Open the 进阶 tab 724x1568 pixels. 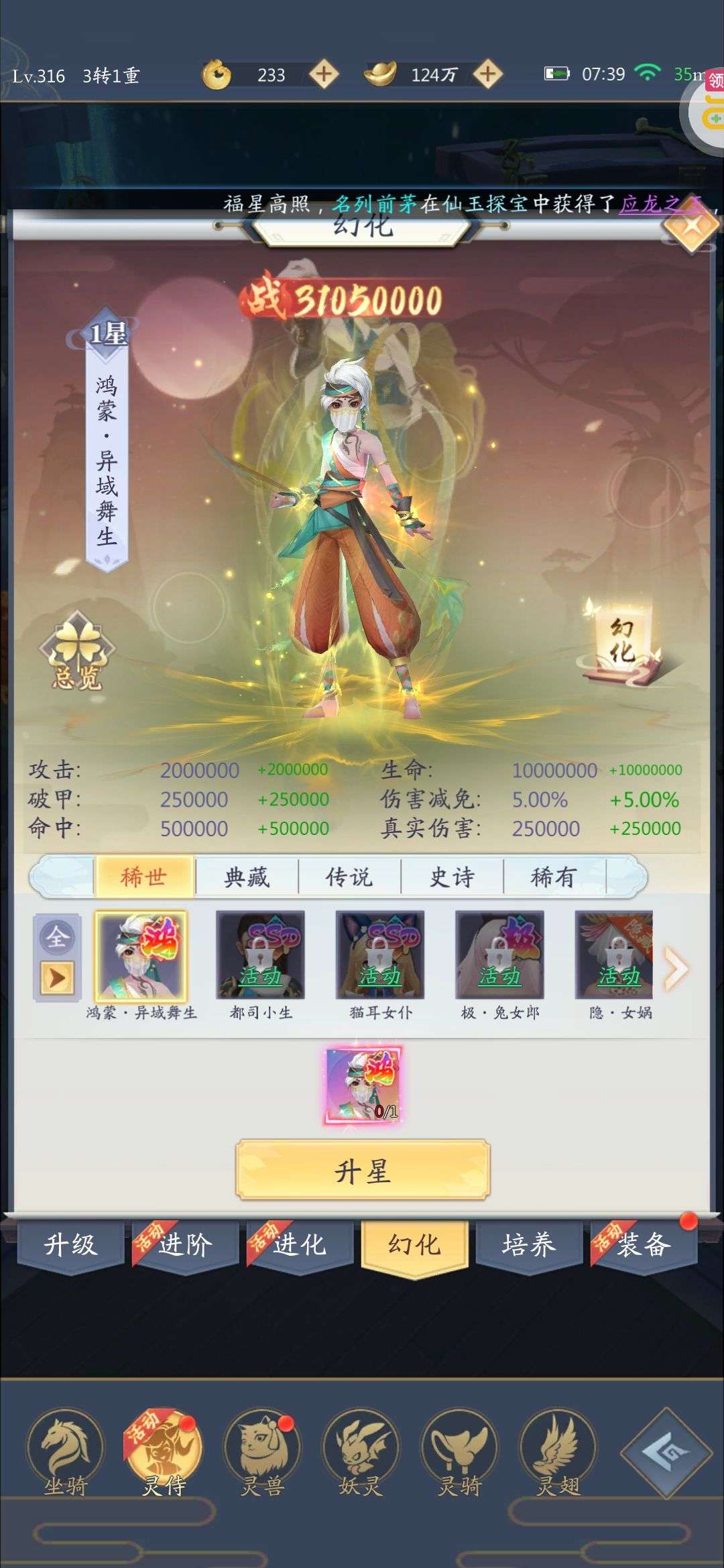click(x=185, y=1245)
